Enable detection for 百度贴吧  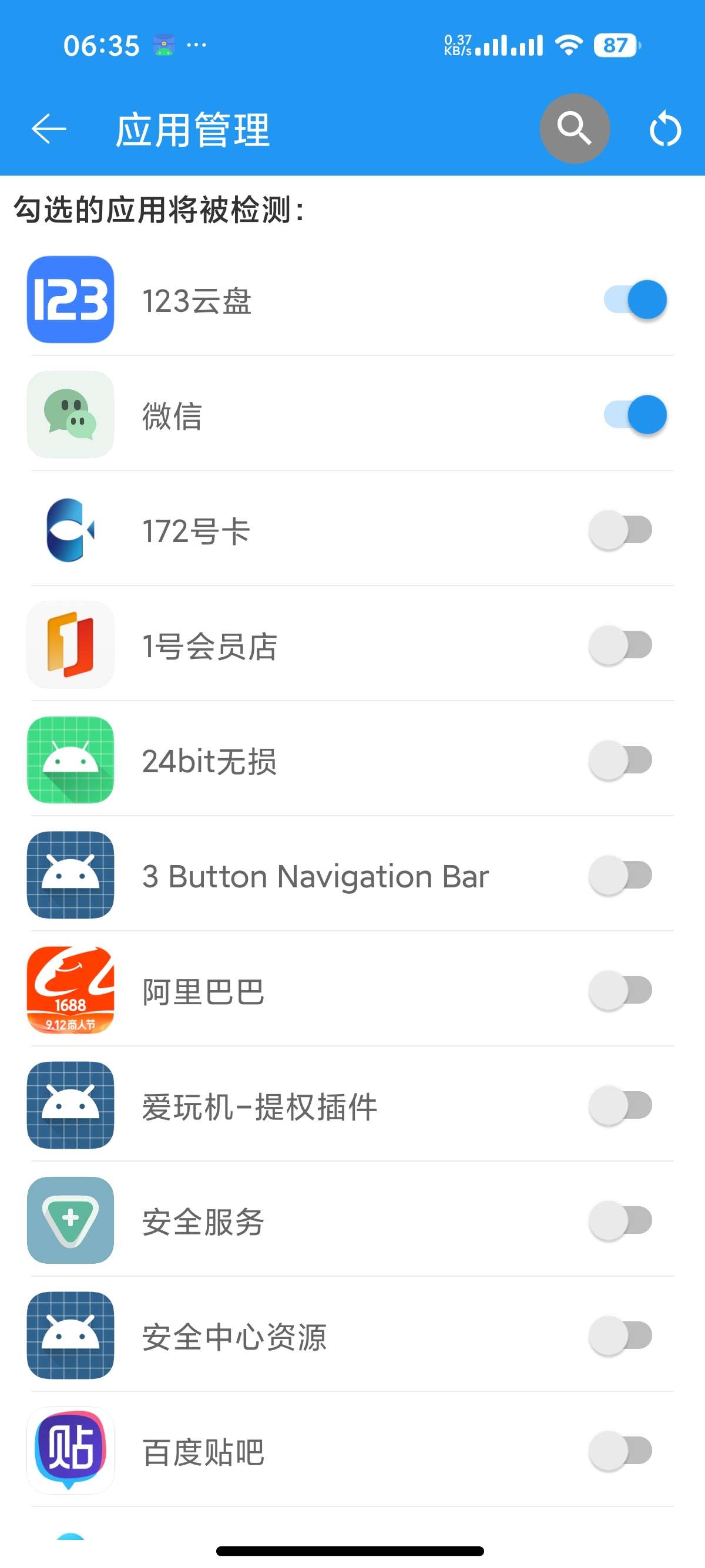click(620, 1450)
